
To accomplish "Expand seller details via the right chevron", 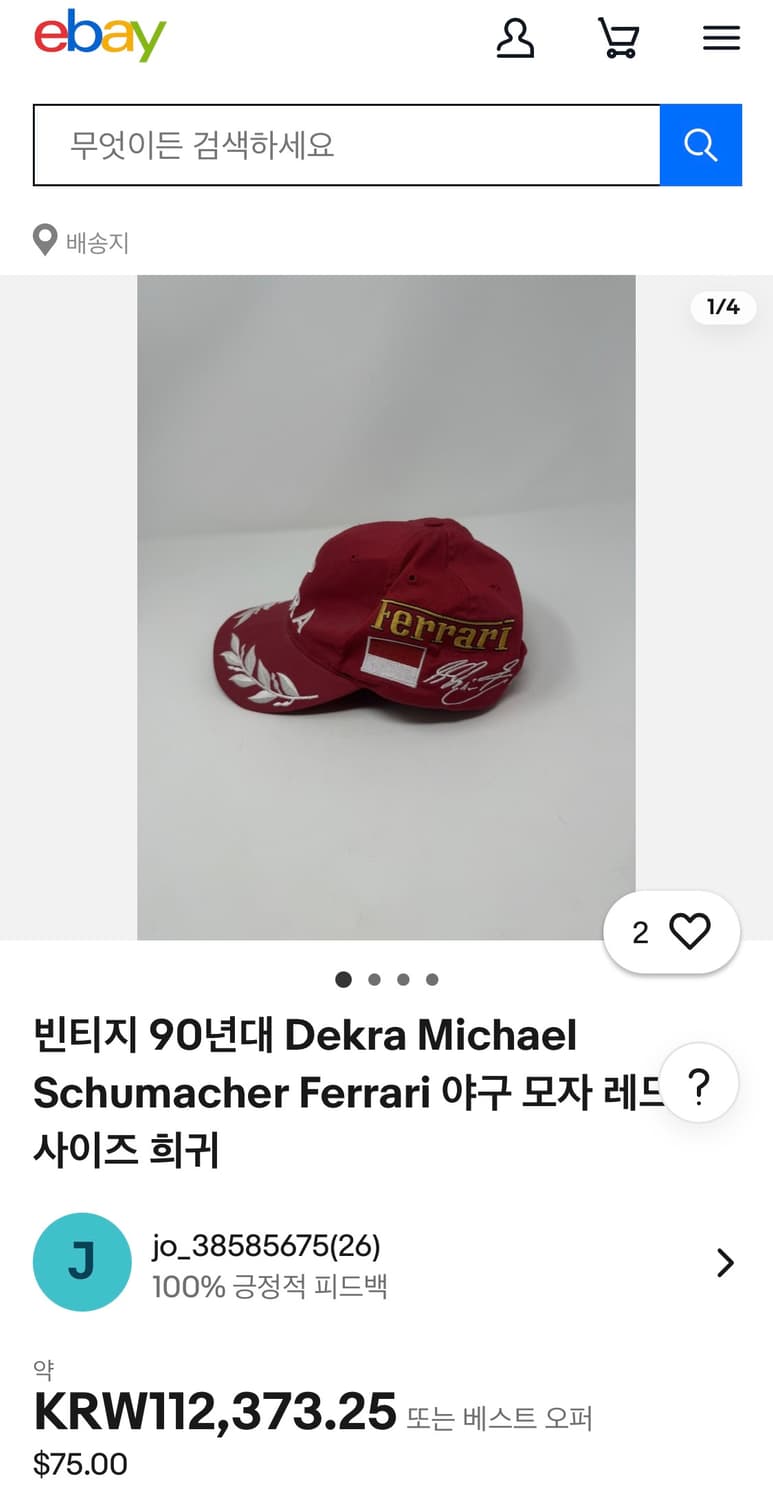I will pyautogui.click(x=725, y=1262).
